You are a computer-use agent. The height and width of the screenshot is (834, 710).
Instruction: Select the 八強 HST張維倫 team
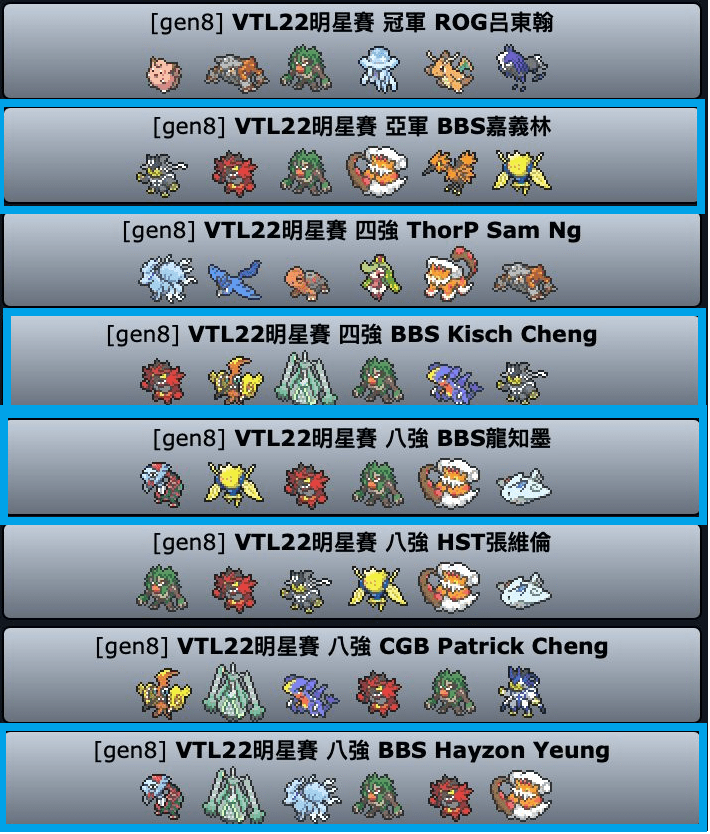[351, 570]
